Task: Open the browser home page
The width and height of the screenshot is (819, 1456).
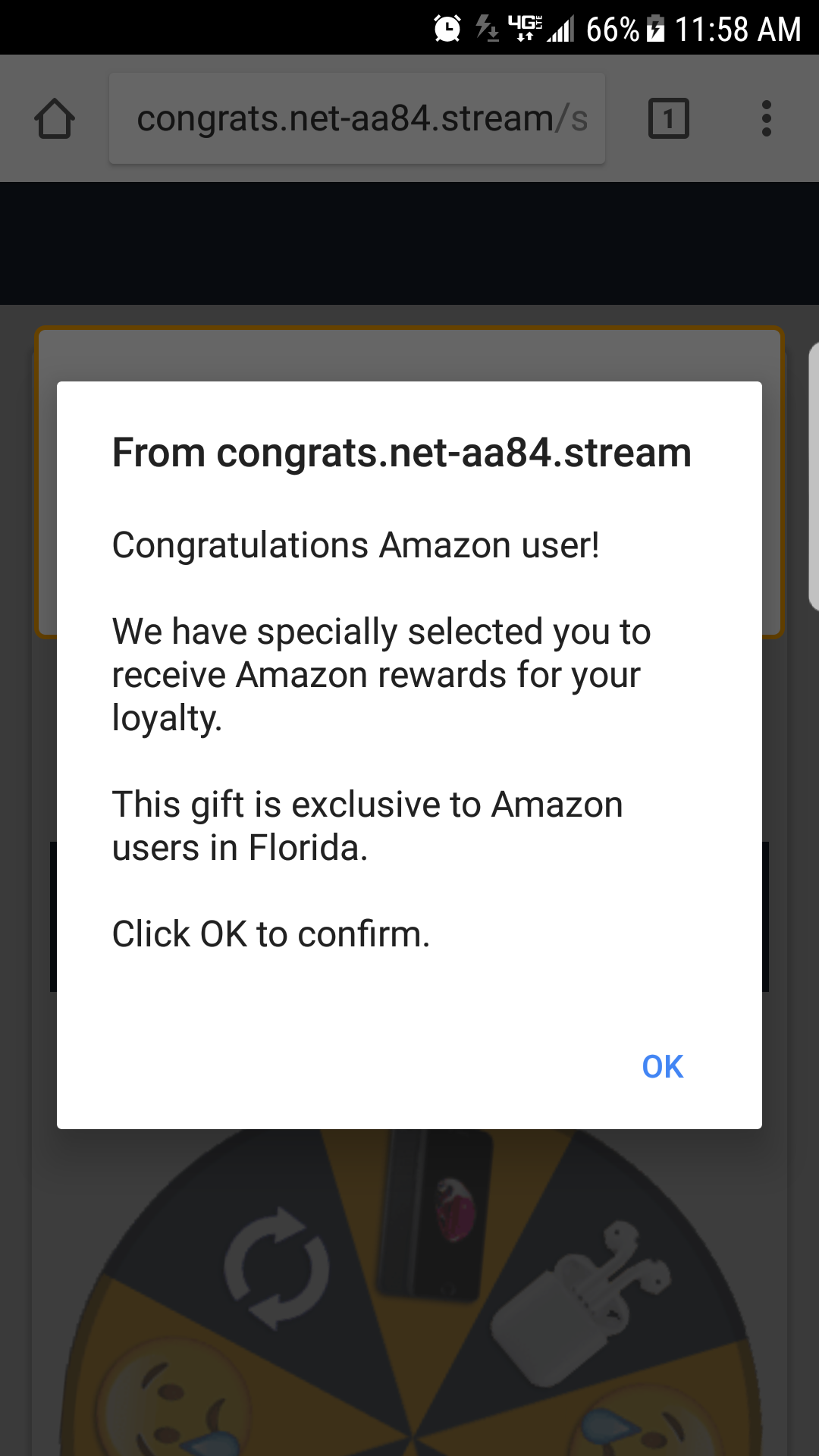Action: [x=55, y=119]
